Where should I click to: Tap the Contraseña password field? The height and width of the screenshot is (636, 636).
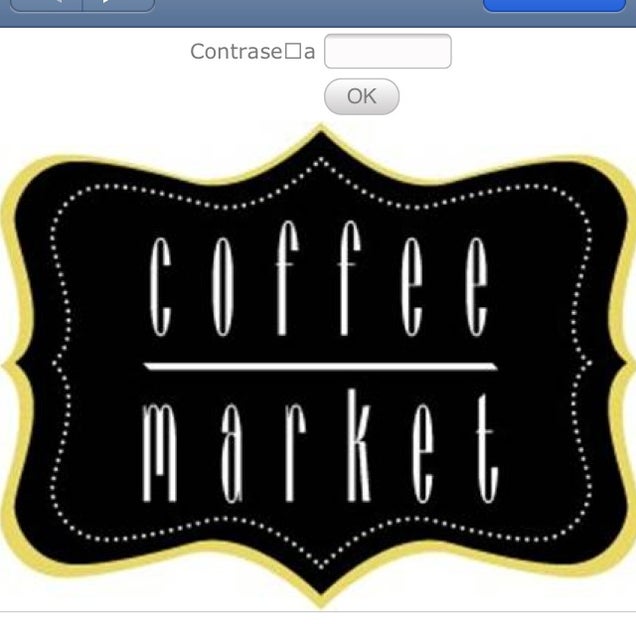tap(388, 51)
